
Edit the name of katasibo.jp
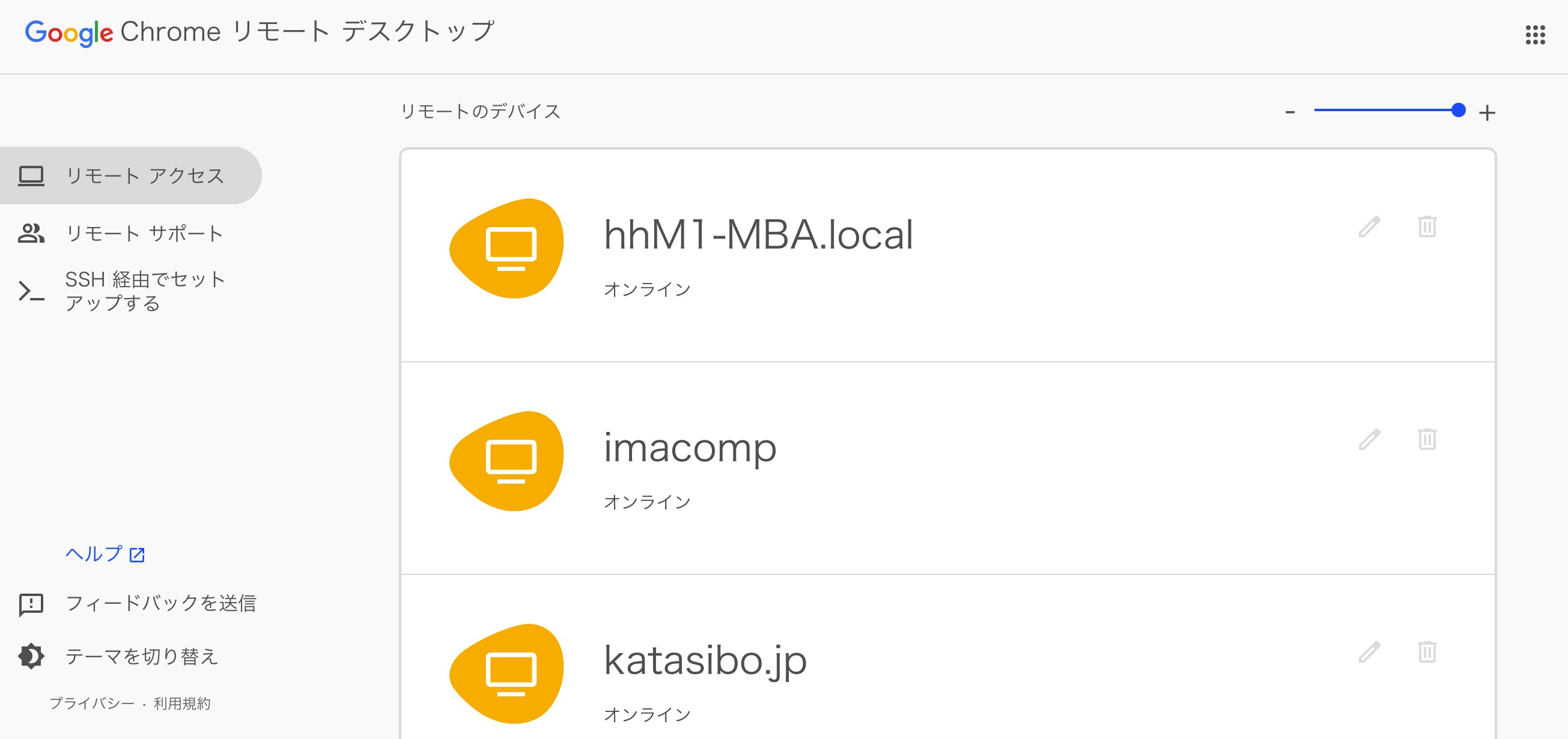tap(1369, 652)
